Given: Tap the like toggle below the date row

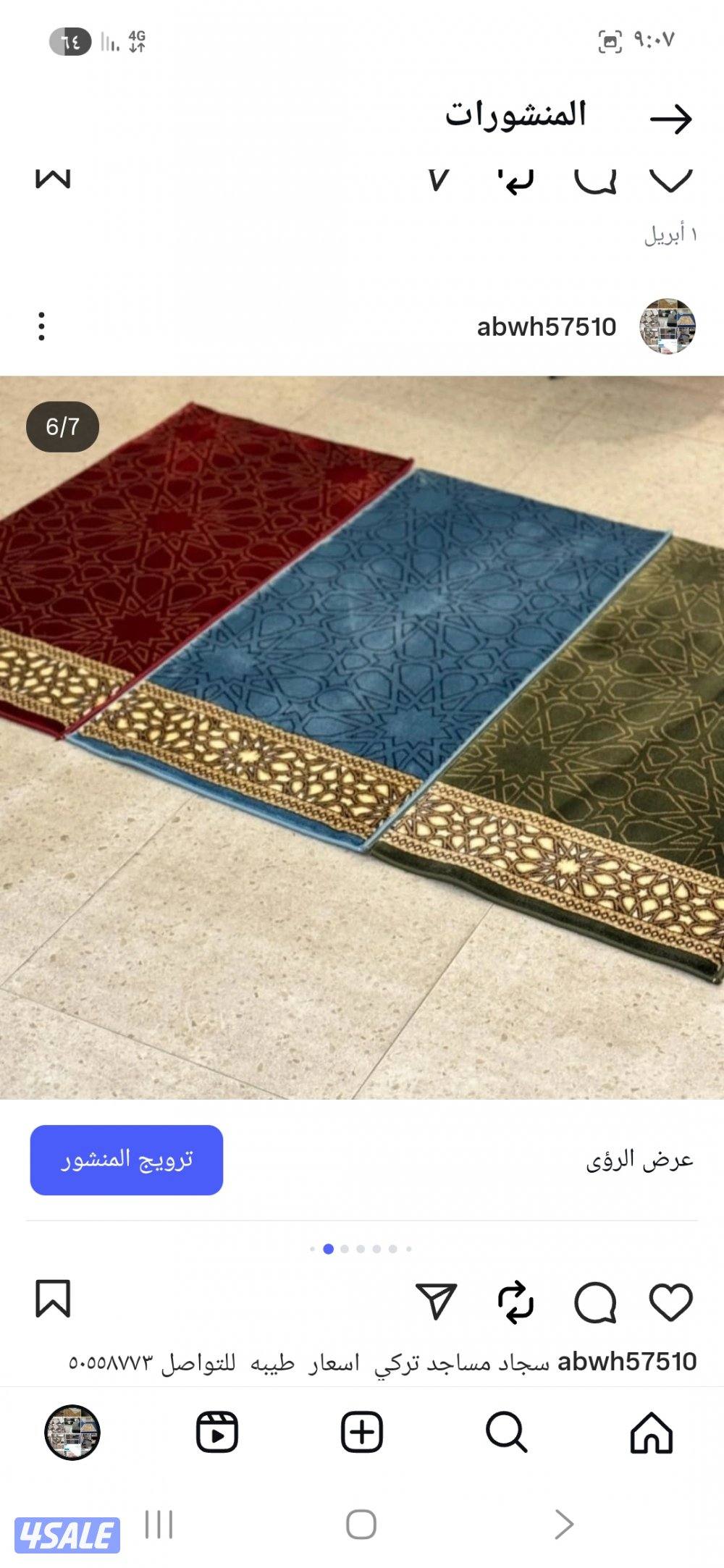Looking at the screenshot, I should (670, 179).
